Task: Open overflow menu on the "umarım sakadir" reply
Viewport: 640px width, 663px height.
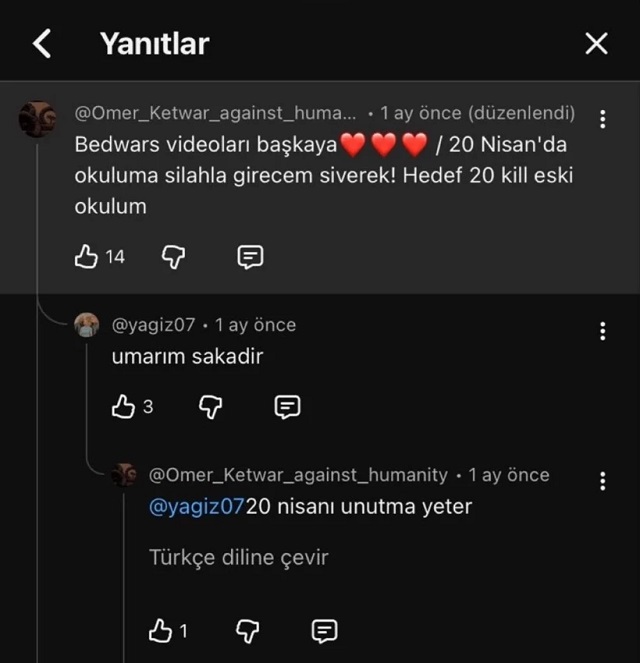Action: [602, 331]
